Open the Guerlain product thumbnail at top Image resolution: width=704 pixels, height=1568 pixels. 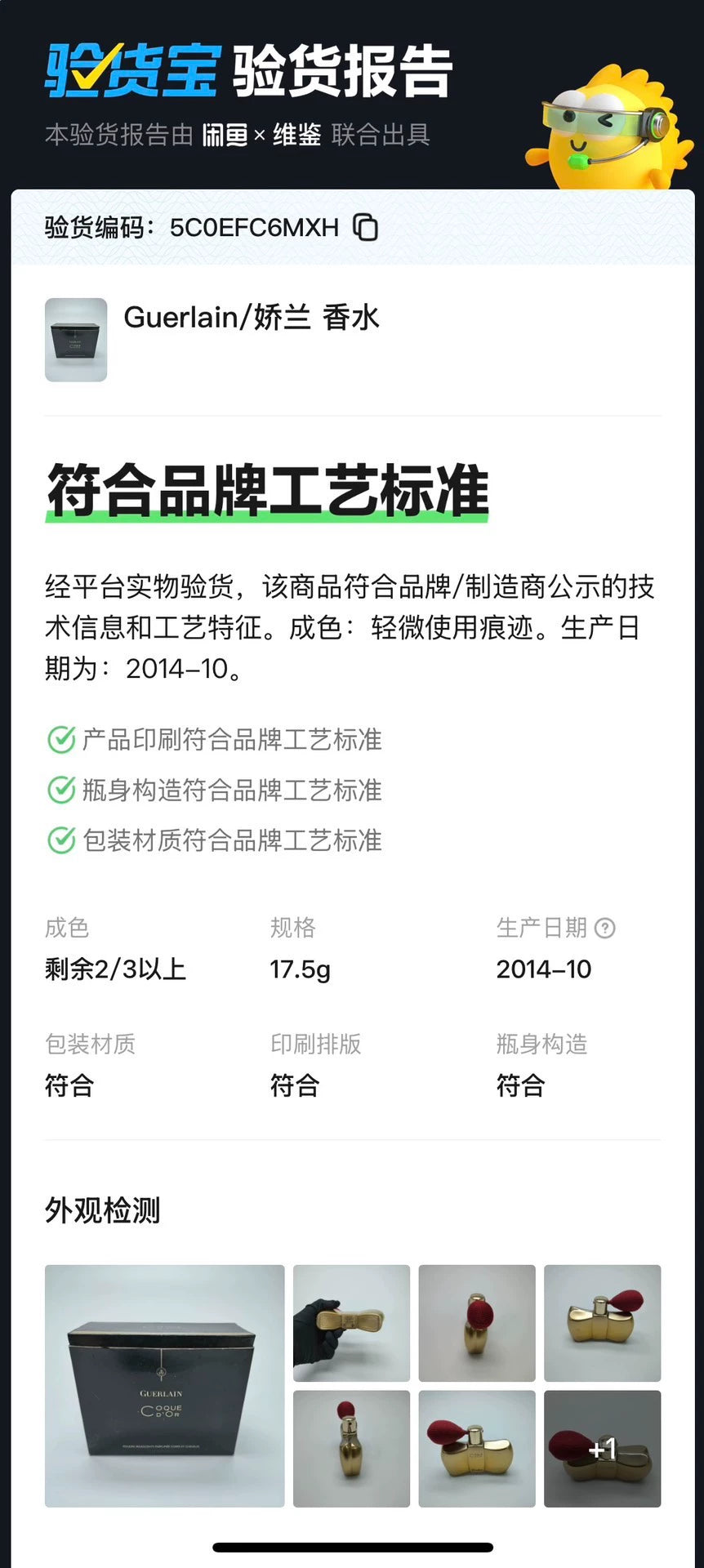(x=76, y=340)
